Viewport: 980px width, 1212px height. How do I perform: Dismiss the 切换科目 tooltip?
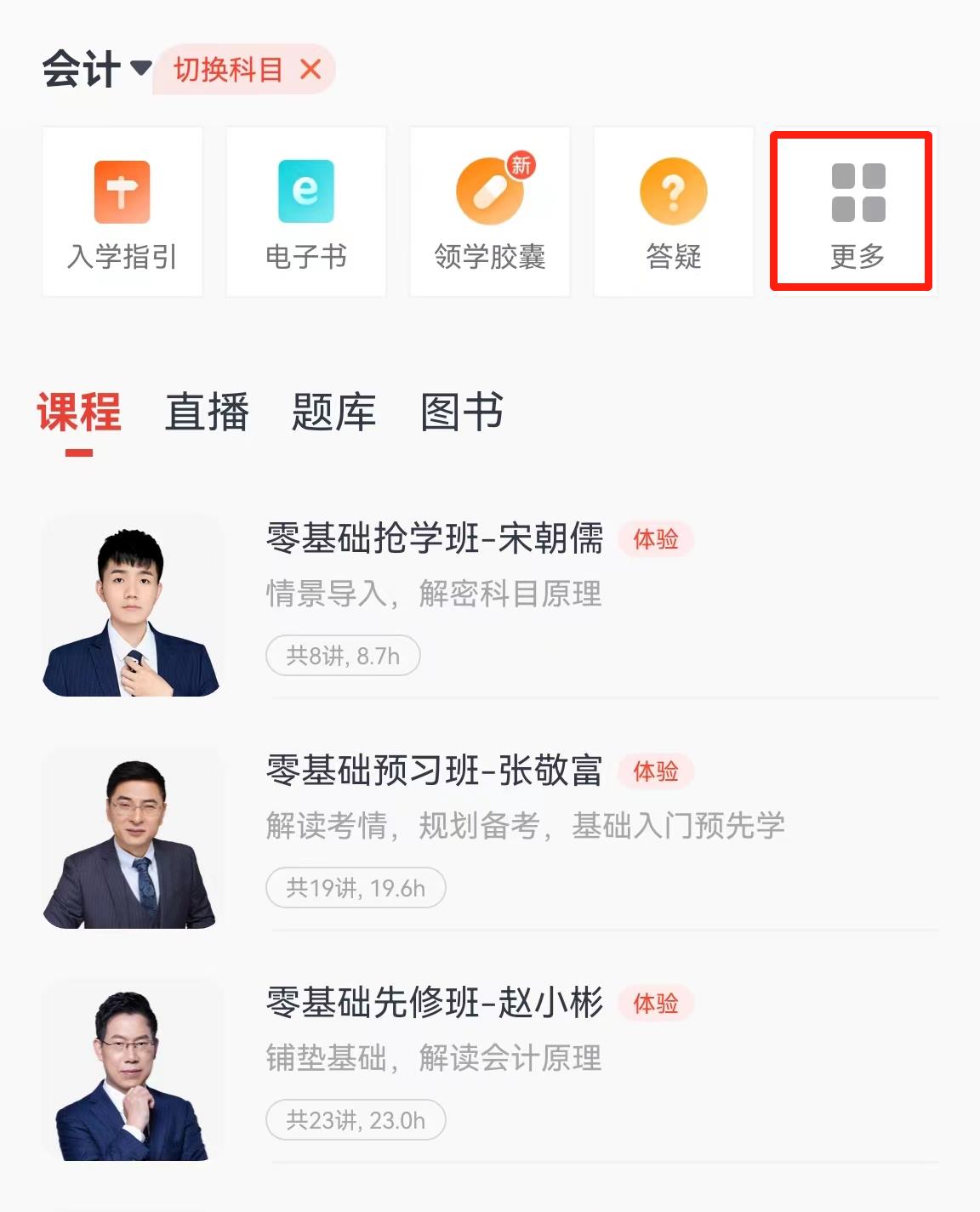click(311, 69)
